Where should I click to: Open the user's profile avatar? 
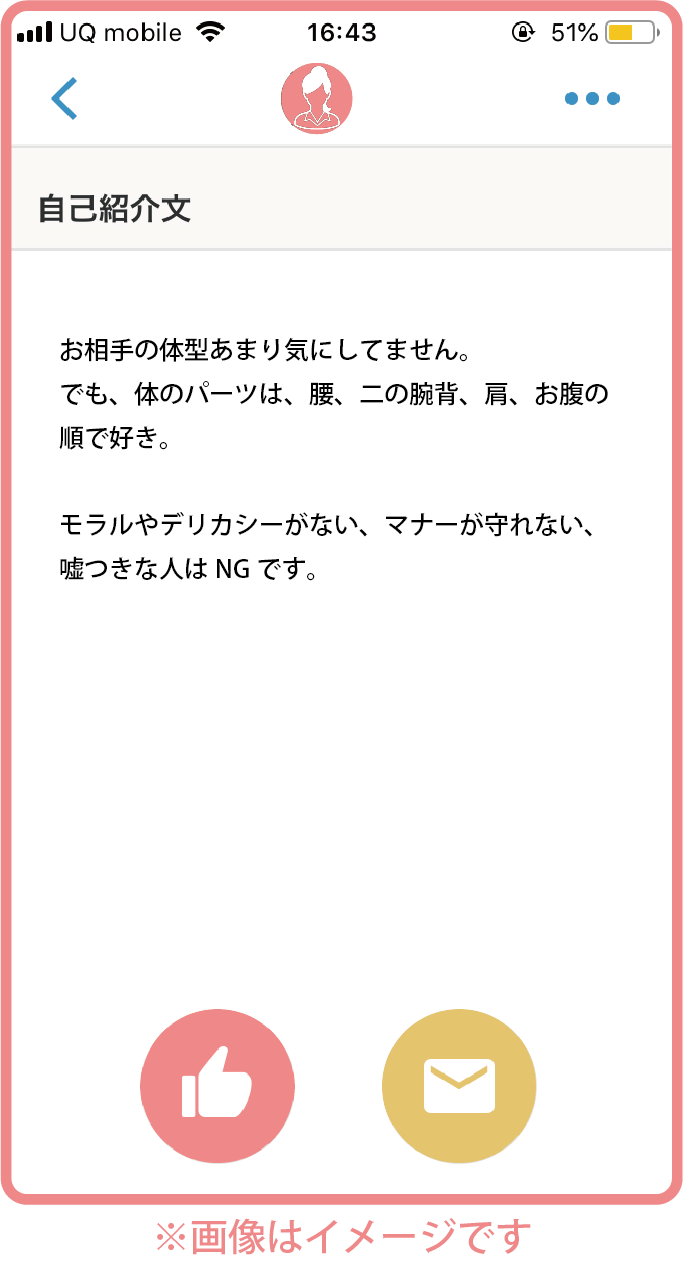coord(316,98)
